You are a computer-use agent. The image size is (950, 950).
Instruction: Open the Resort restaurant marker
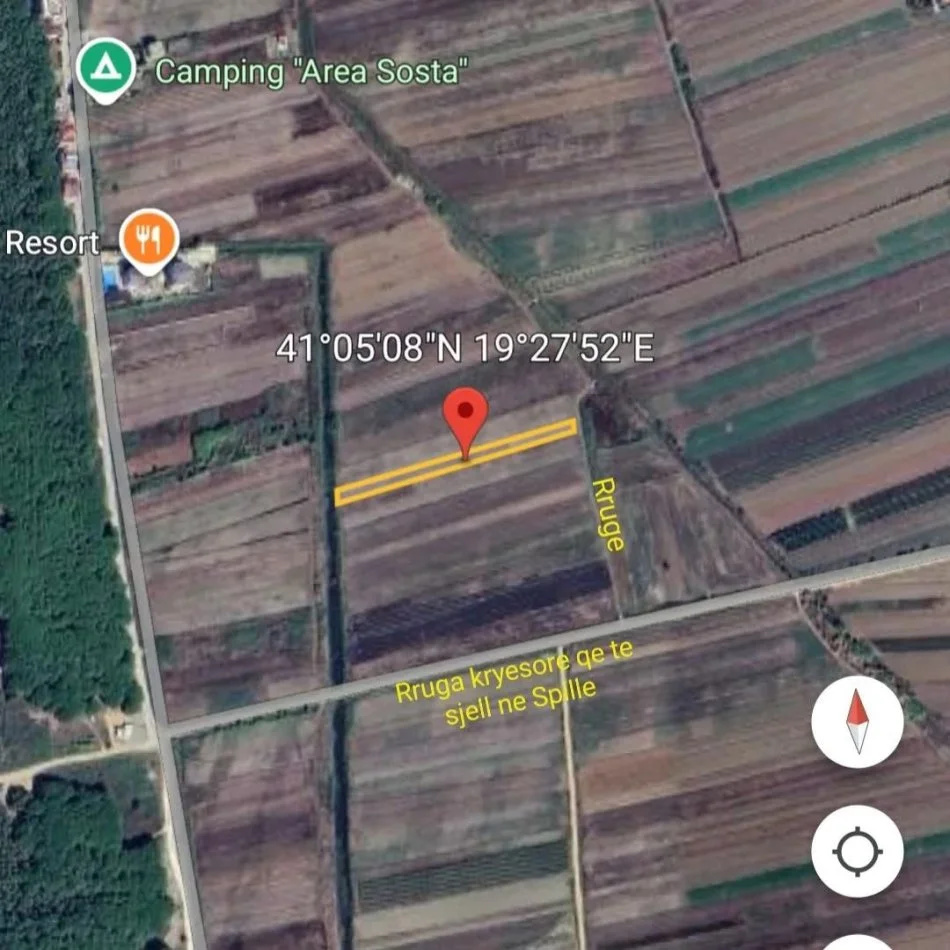[x=149, y=240]
